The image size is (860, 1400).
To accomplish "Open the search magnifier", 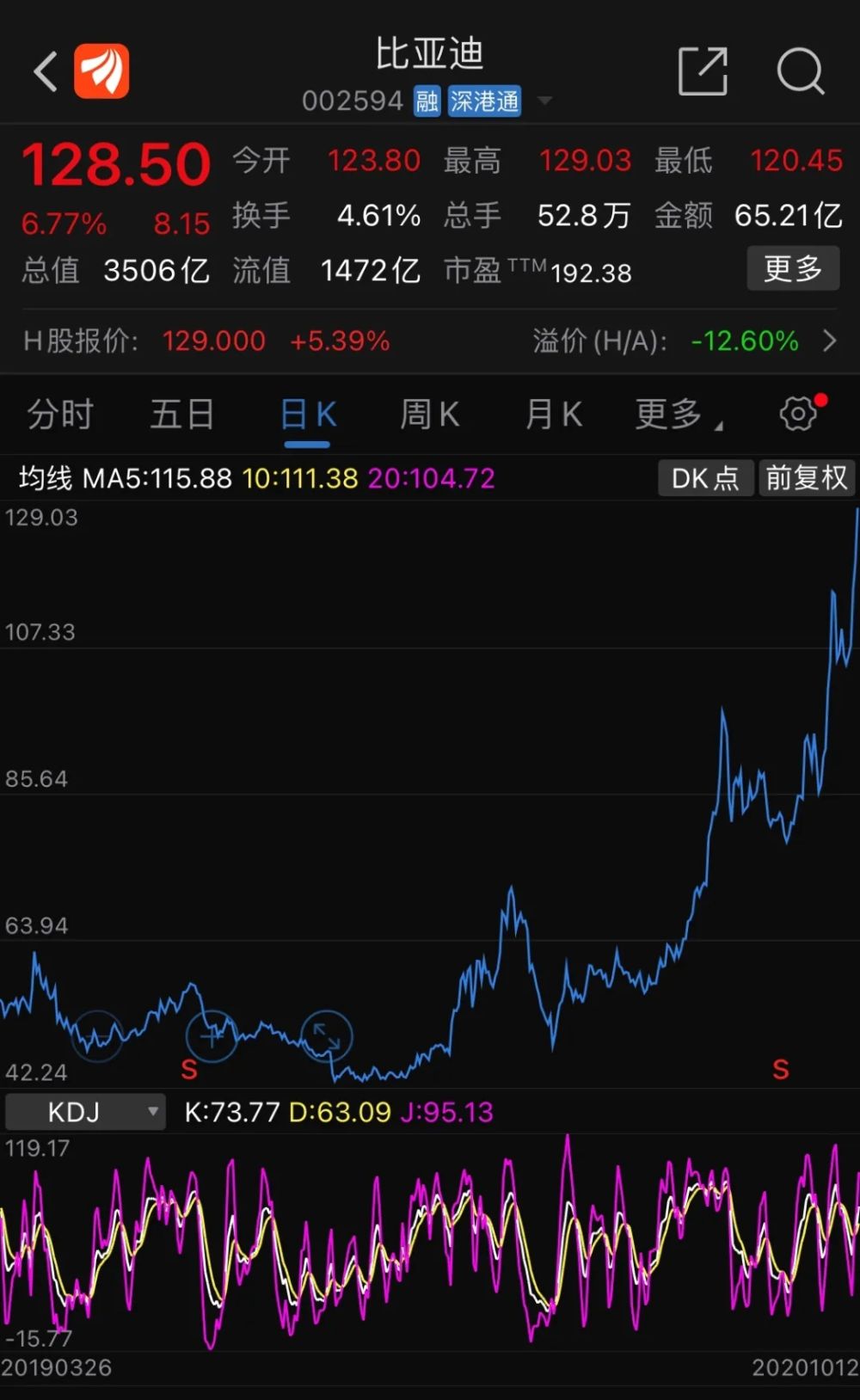I will (x=800, y=71).
